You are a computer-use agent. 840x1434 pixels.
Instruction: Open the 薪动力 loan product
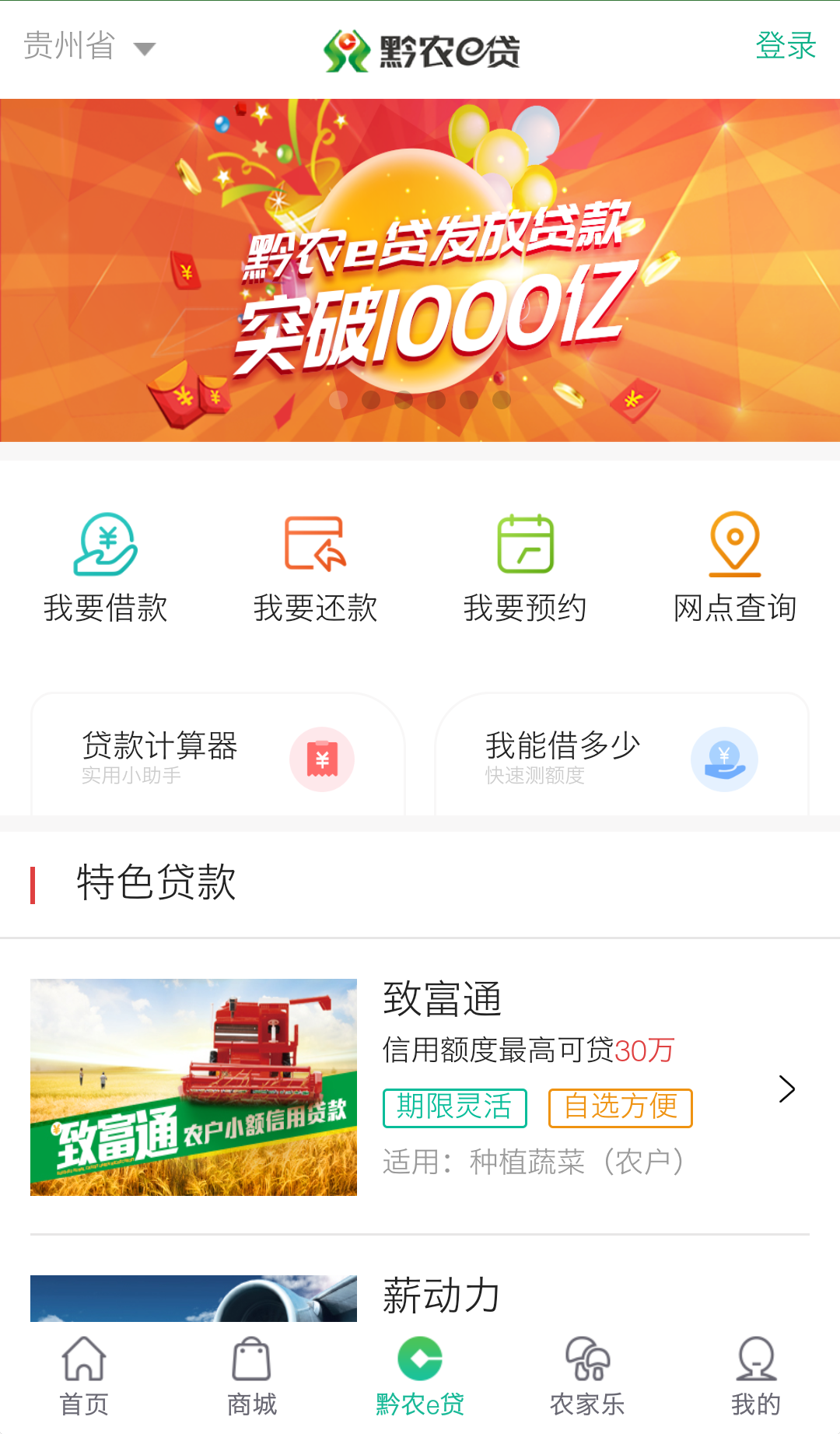pyautogui.click(x=439, y=1294)
